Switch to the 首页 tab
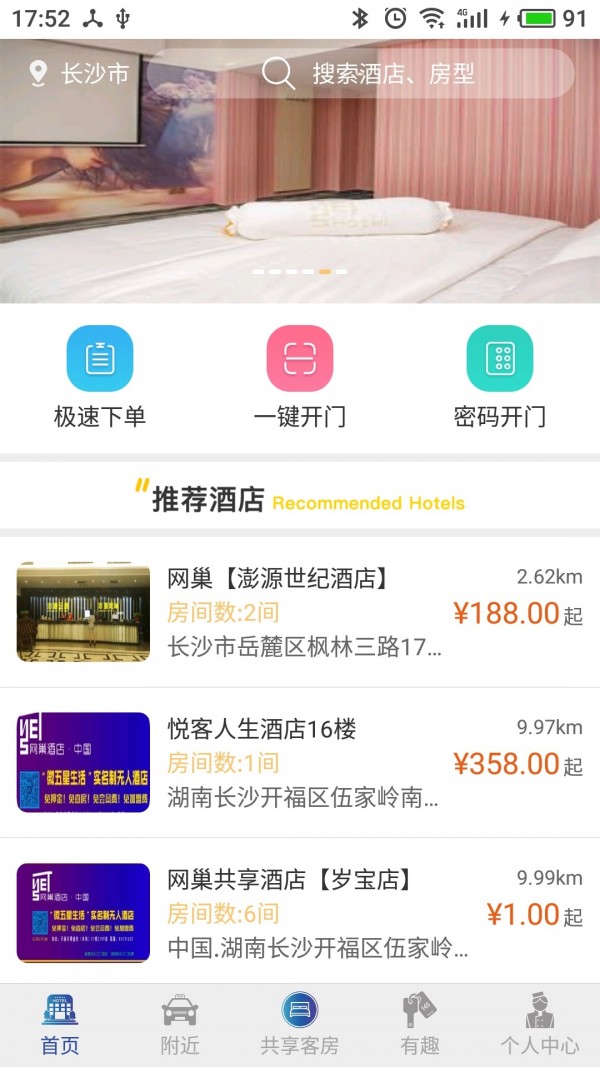Viewport: 600px width, 1067px height. click(x=60, y=1024)
